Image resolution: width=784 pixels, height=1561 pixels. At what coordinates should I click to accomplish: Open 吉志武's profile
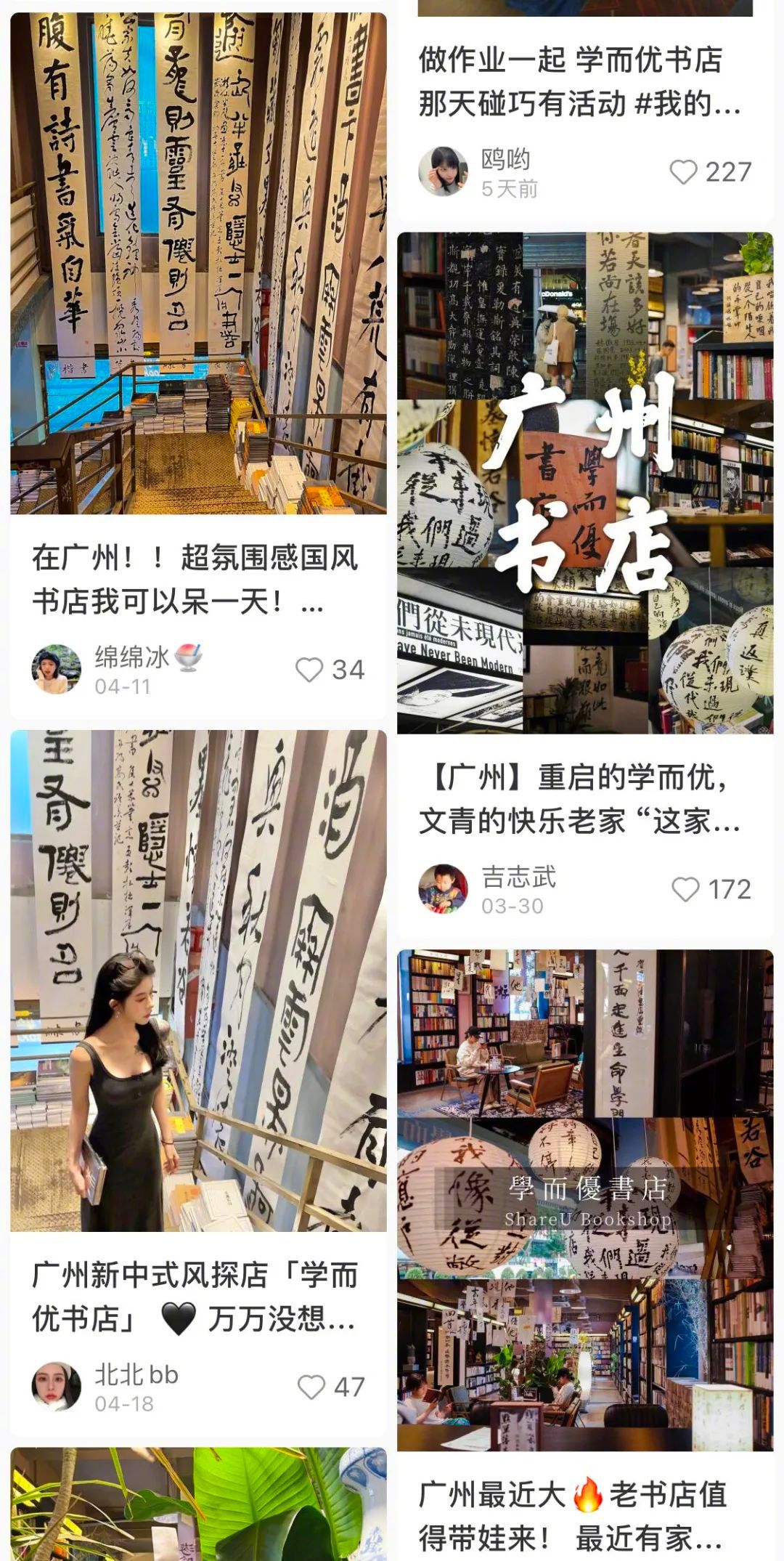click(444, 888)
